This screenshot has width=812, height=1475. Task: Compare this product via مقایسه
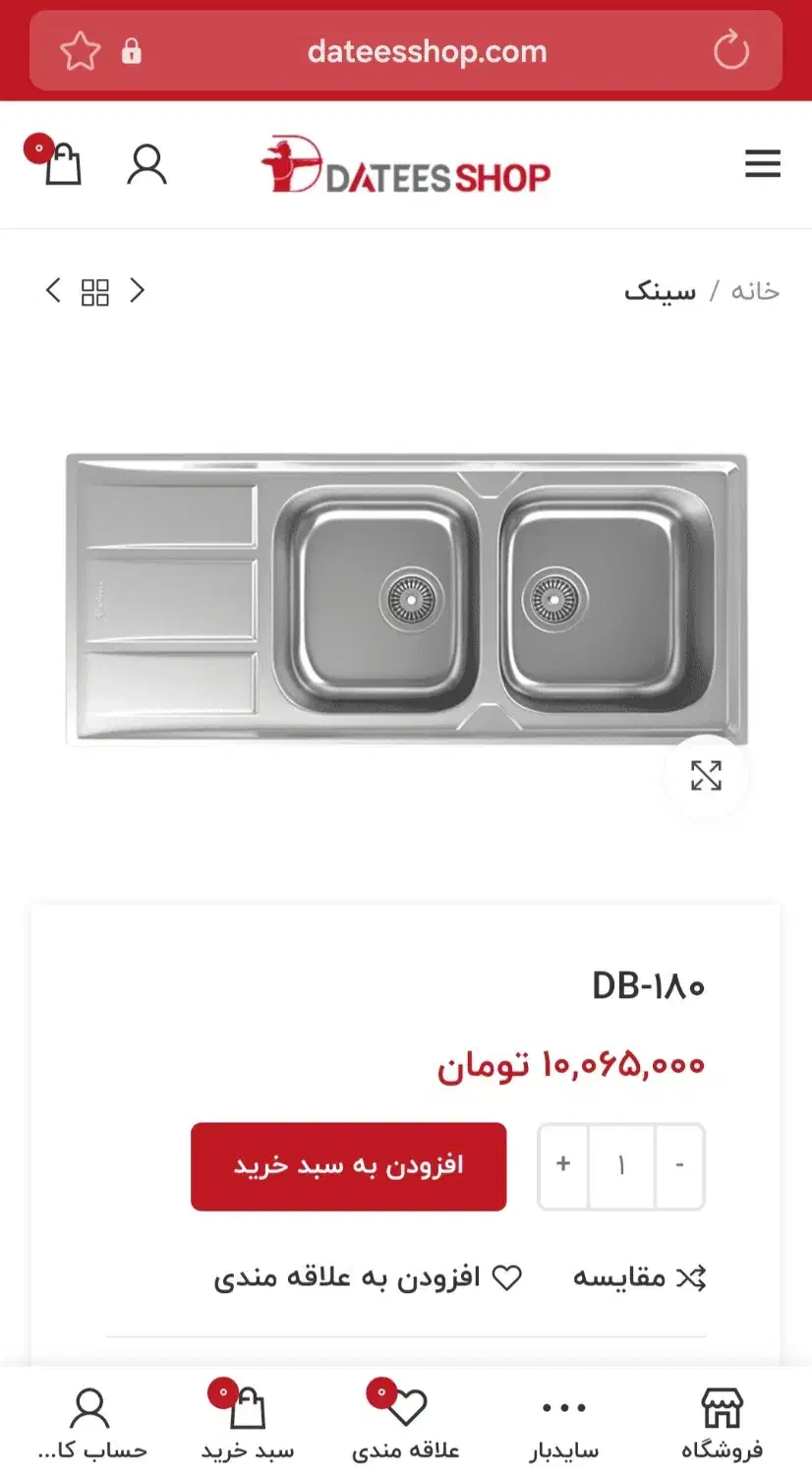tap(639, 1277)
